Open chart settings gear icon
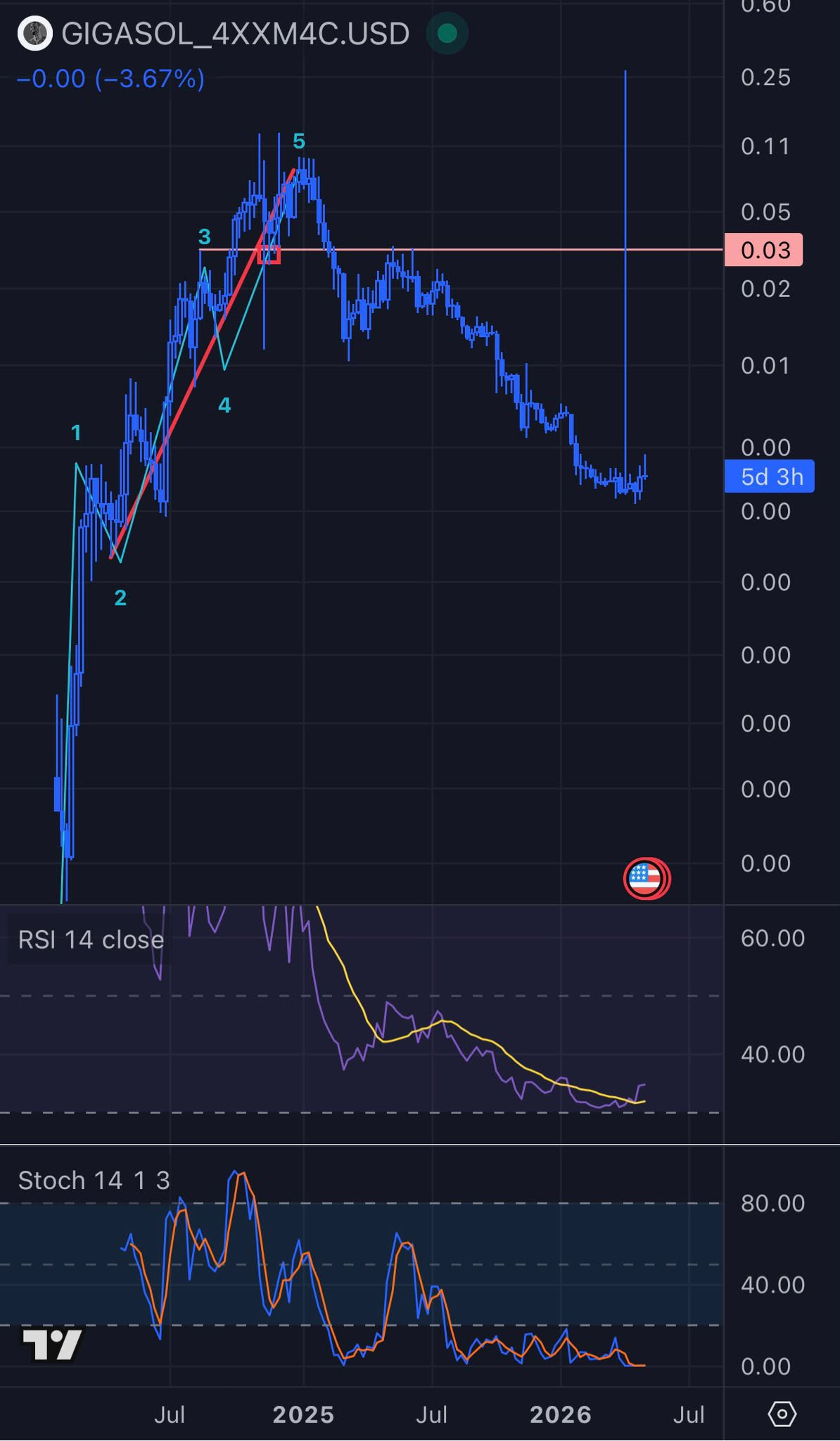The width and height of the screenshot is (840, 1441). (x=782, y=1414)
